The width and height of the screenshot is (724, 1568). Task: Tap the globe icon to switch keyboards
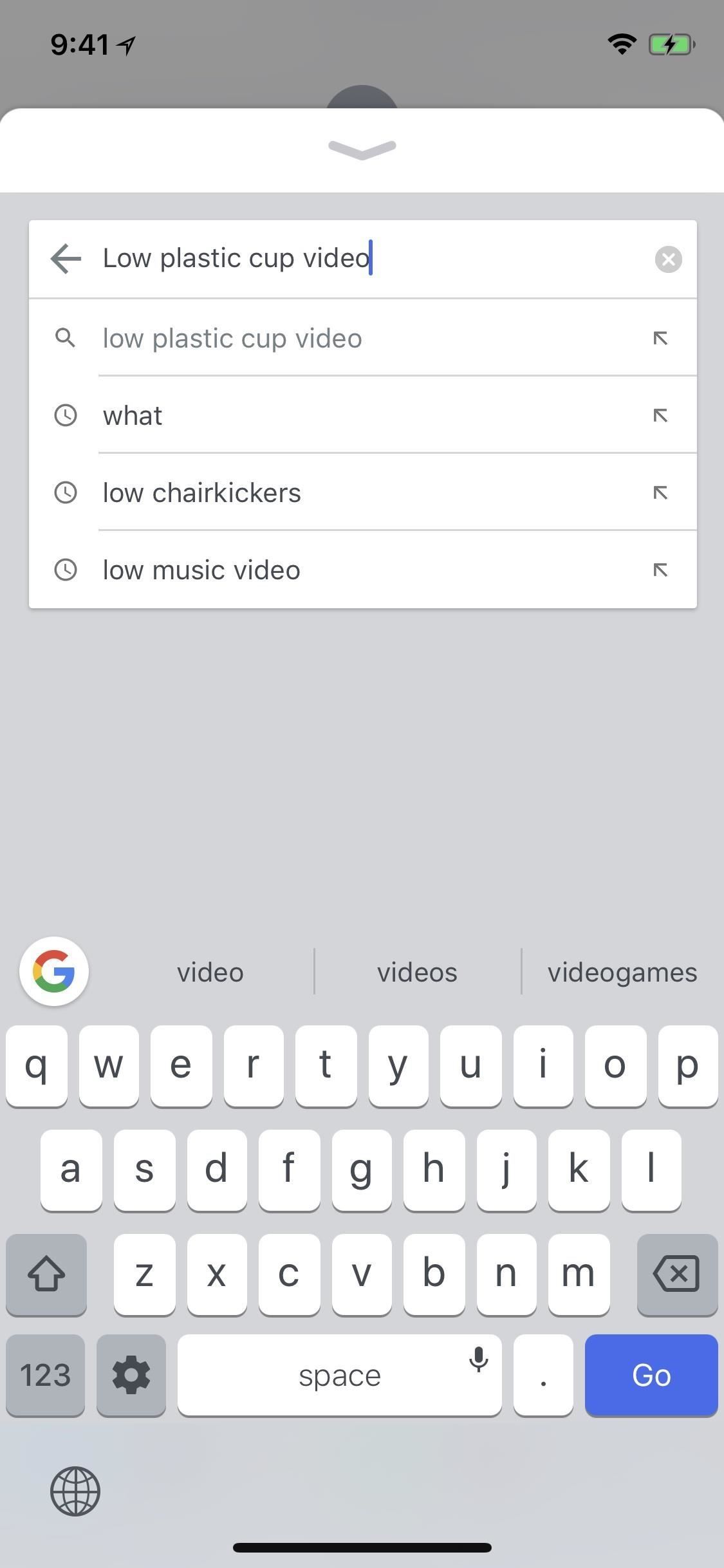click(75, 1491)
